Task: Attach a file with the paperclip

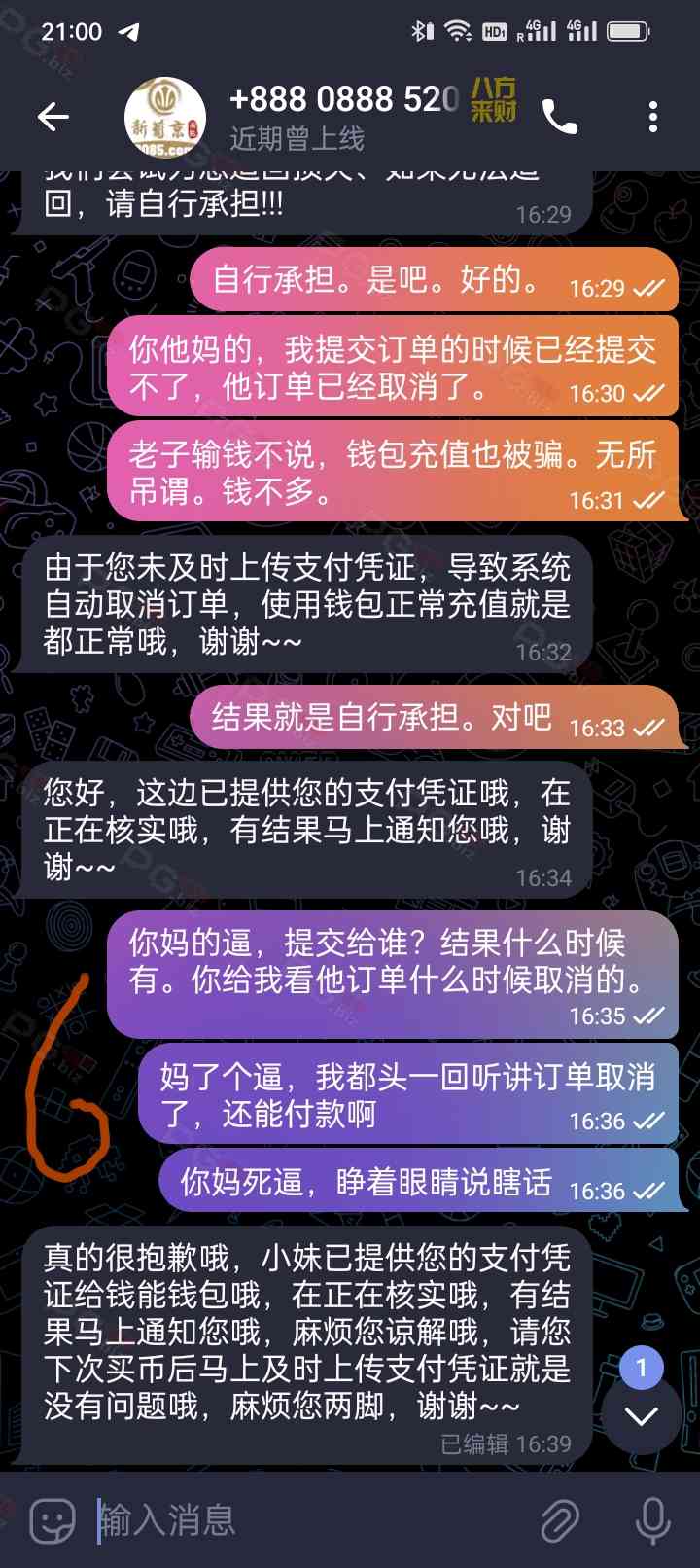Action: click(561, 1520)
